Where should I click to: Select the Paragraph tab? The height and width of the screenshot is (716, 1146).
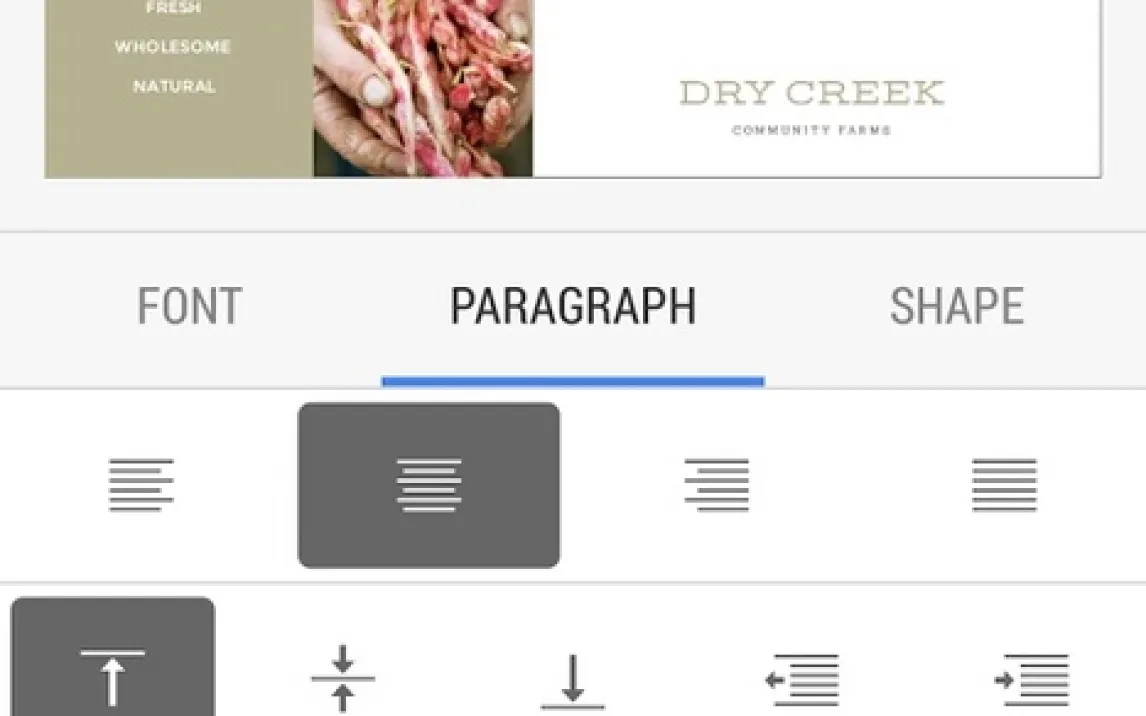pos(573,306)
